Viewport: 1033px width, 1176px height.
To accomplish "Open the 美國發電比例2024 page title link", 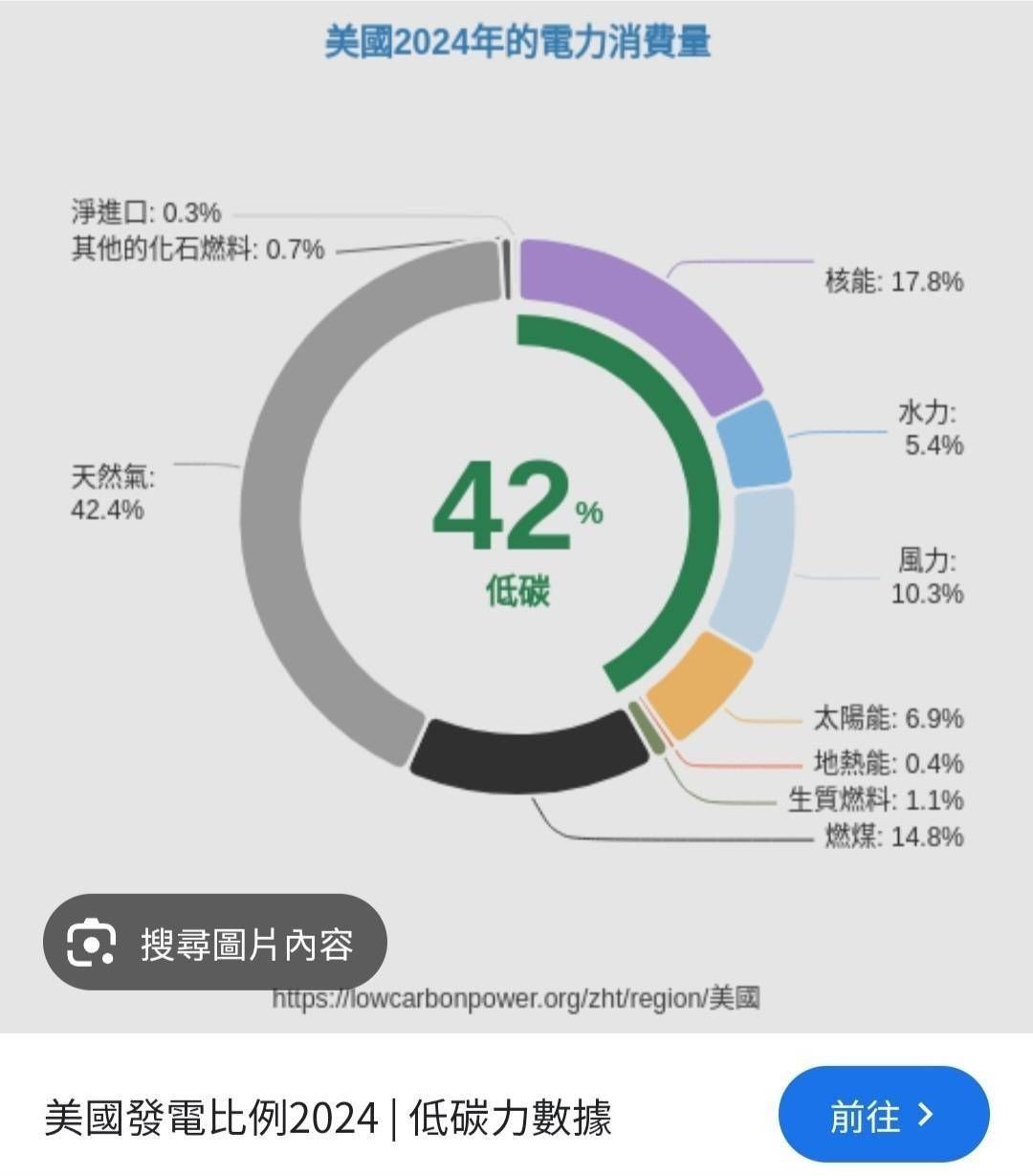I will (x=328, y=1117).
